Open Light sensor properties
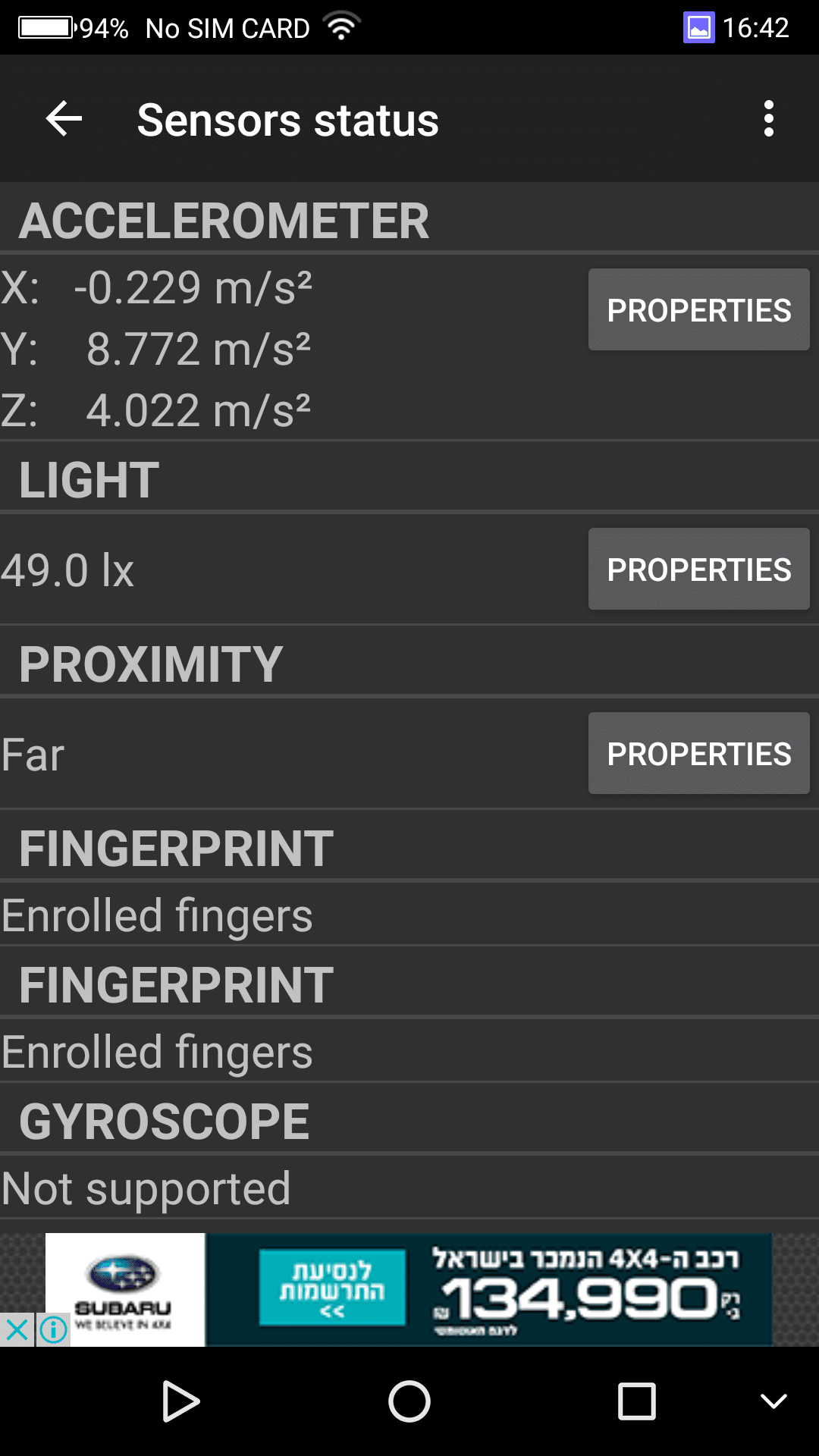Image resolution: width=819 pixels, height=1456 pixels. [698, 569]
